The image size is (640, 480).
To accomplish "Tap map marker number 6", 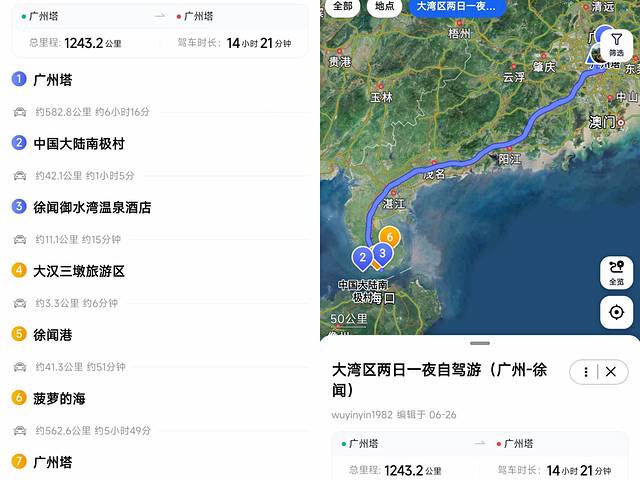I will [x=391, y=237].
